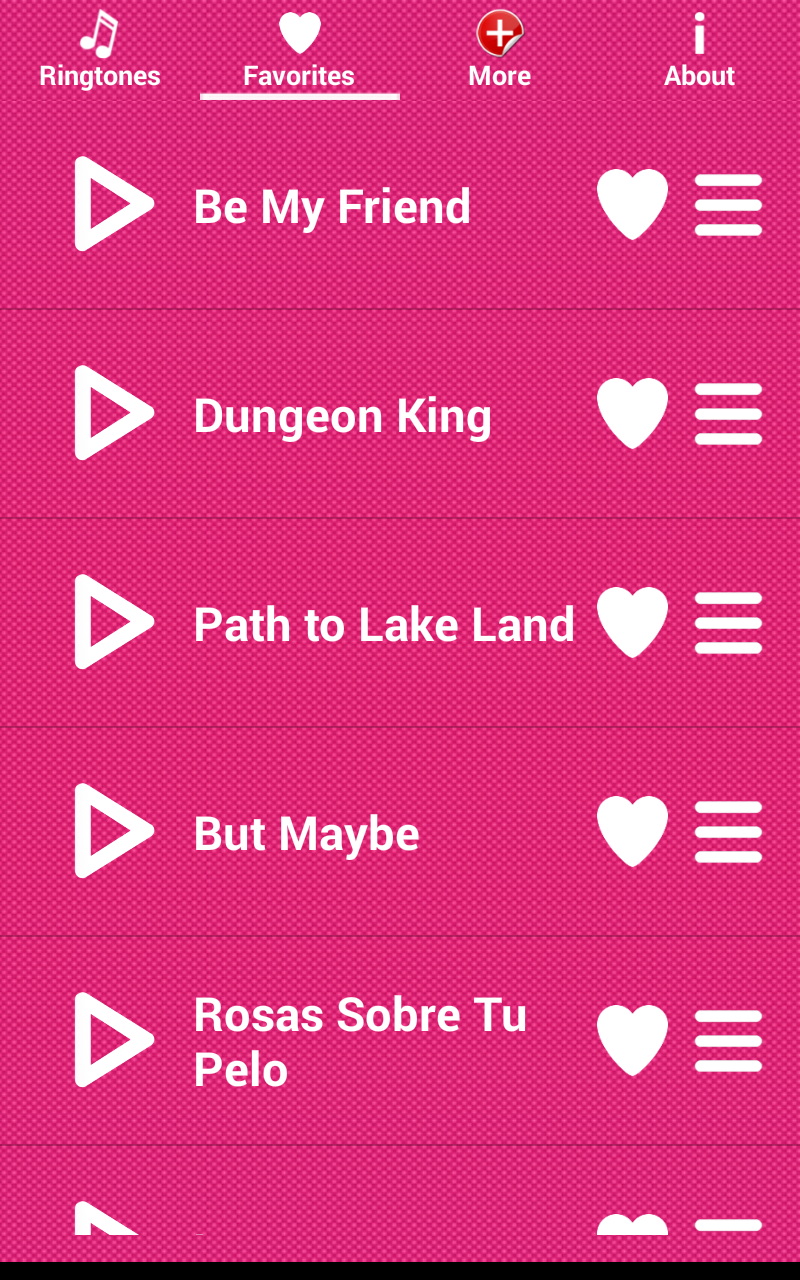Play the Dungeon King ringtone
Image resolution: width=800 pixels, height=1280 pixels.
click(112, 413)
